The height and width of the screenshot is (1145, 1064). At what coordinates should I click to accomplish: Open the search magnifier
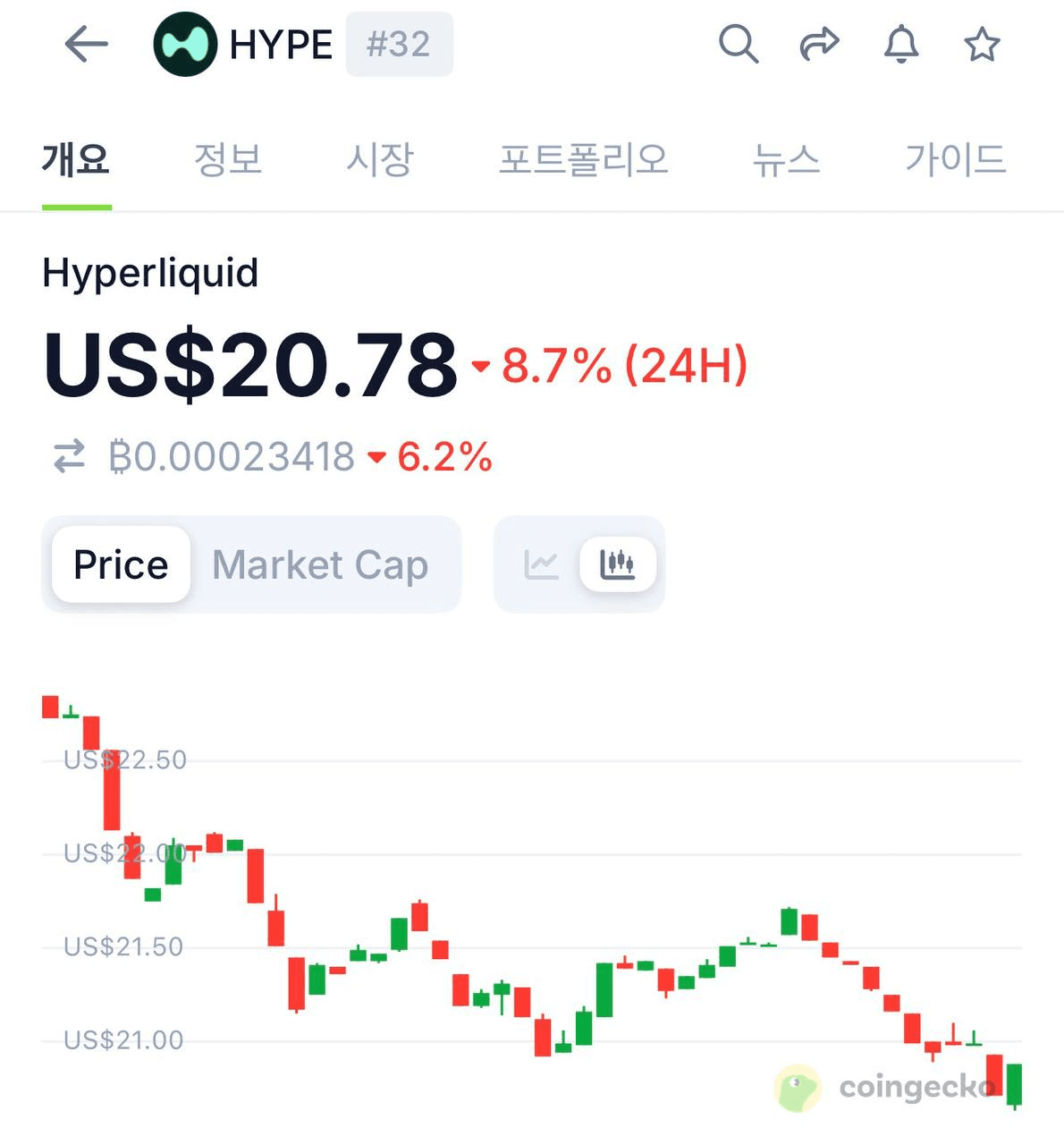(x=739, y=44)
